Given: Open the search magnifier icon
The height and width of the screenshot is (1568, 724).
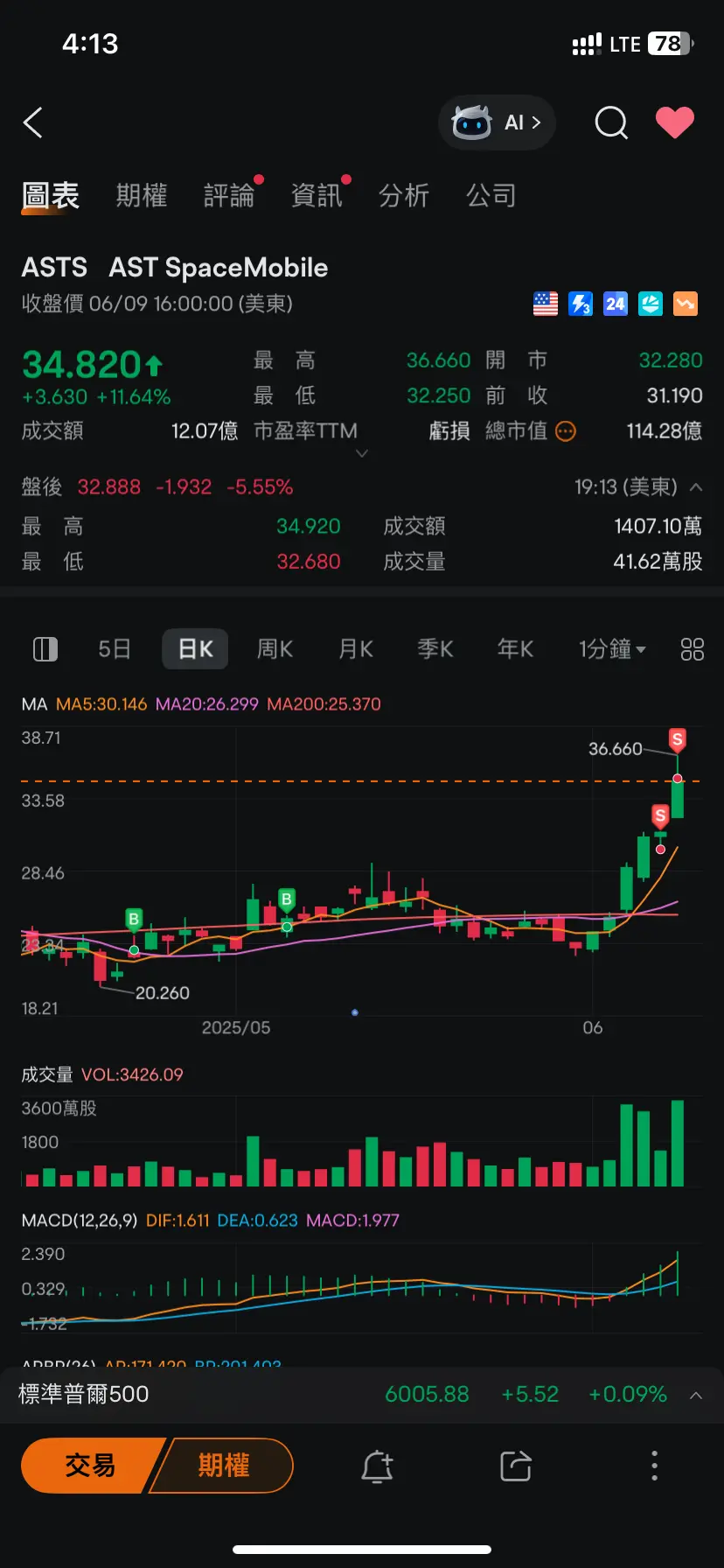Looking at the screenshot, I should click(x=611, y=123).
